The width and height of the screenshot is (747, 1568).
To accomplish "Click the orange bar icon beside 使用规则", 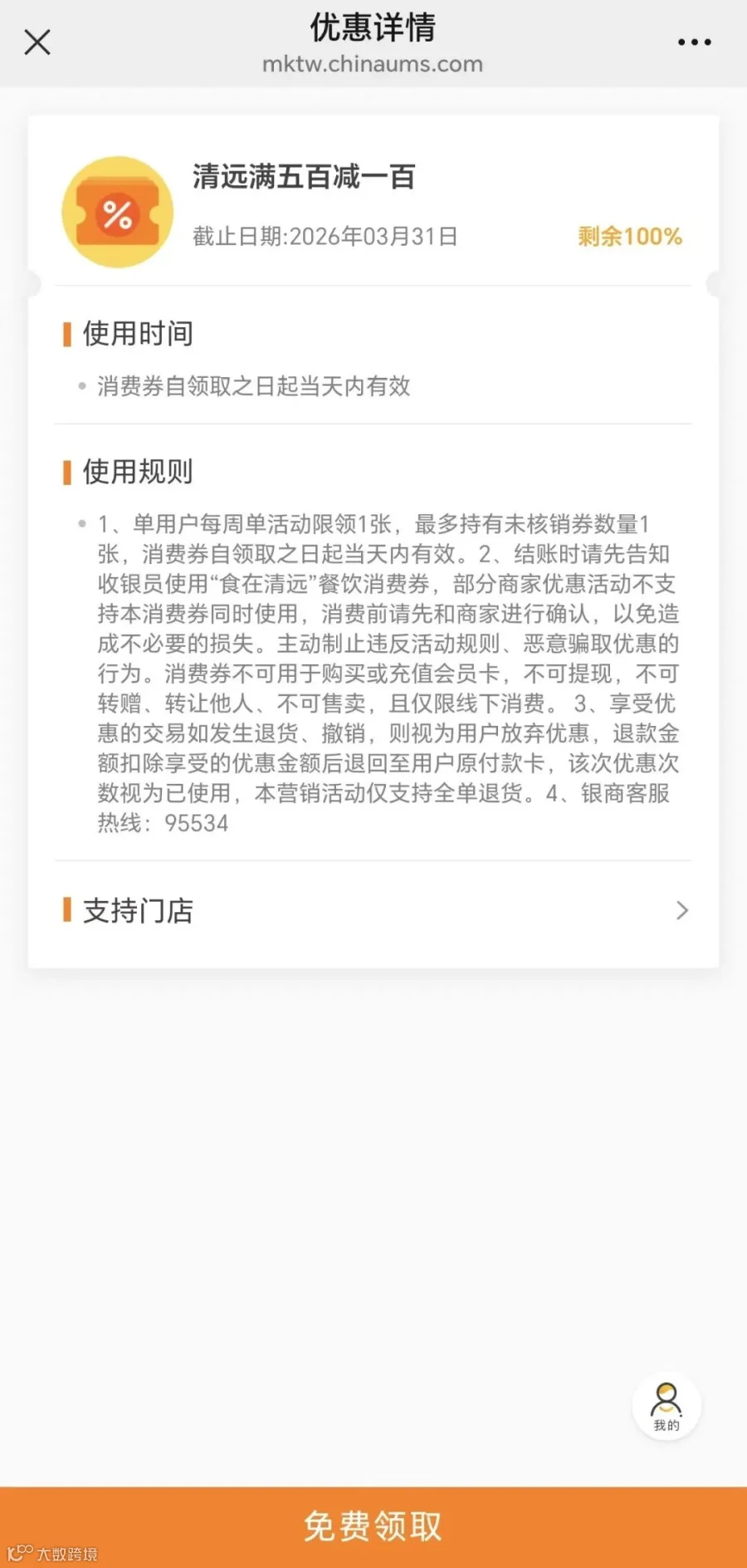I will click(68, 473).
